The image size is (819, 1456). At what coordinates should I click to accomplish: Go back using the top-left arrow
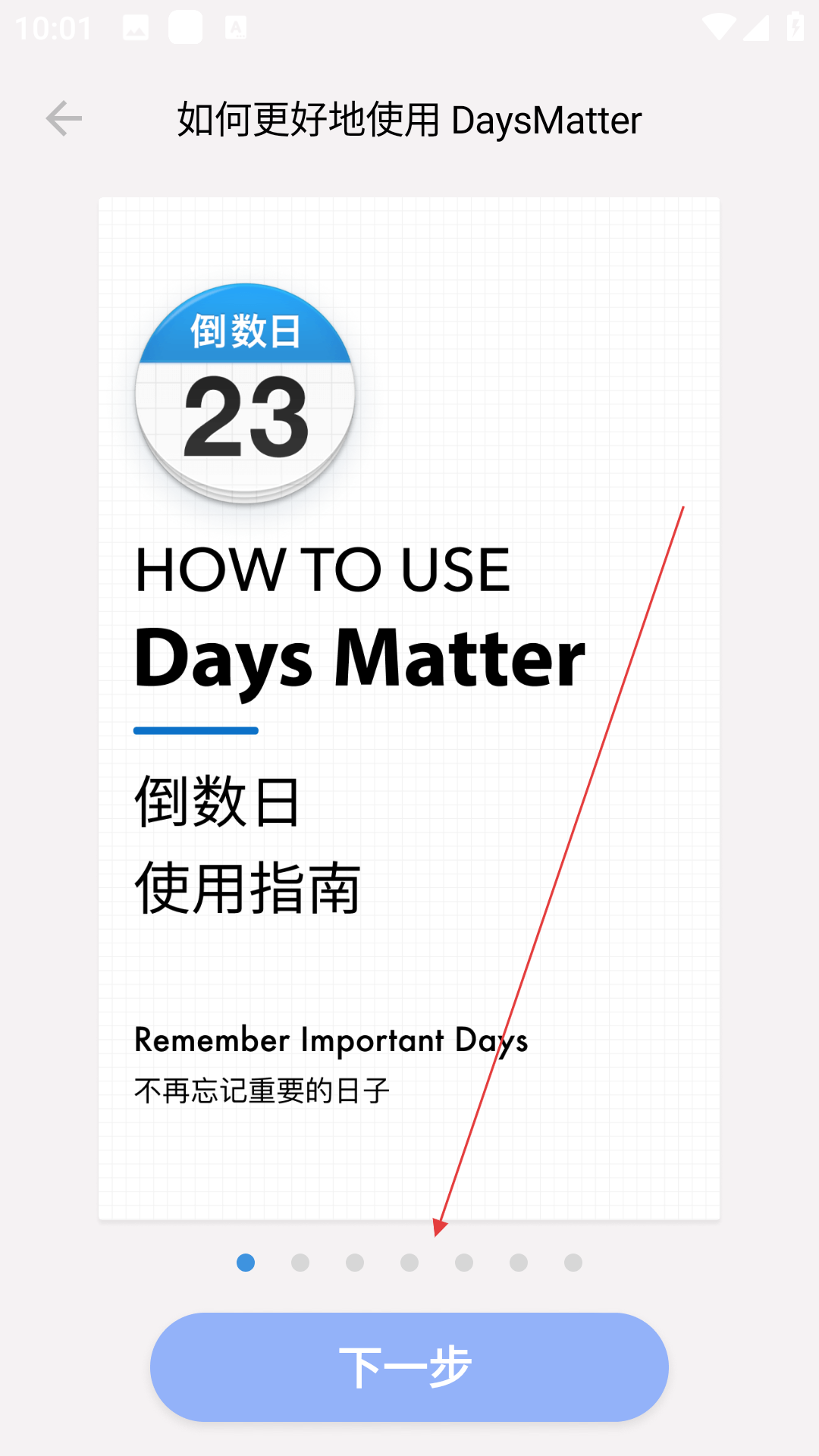pos(64,119)
